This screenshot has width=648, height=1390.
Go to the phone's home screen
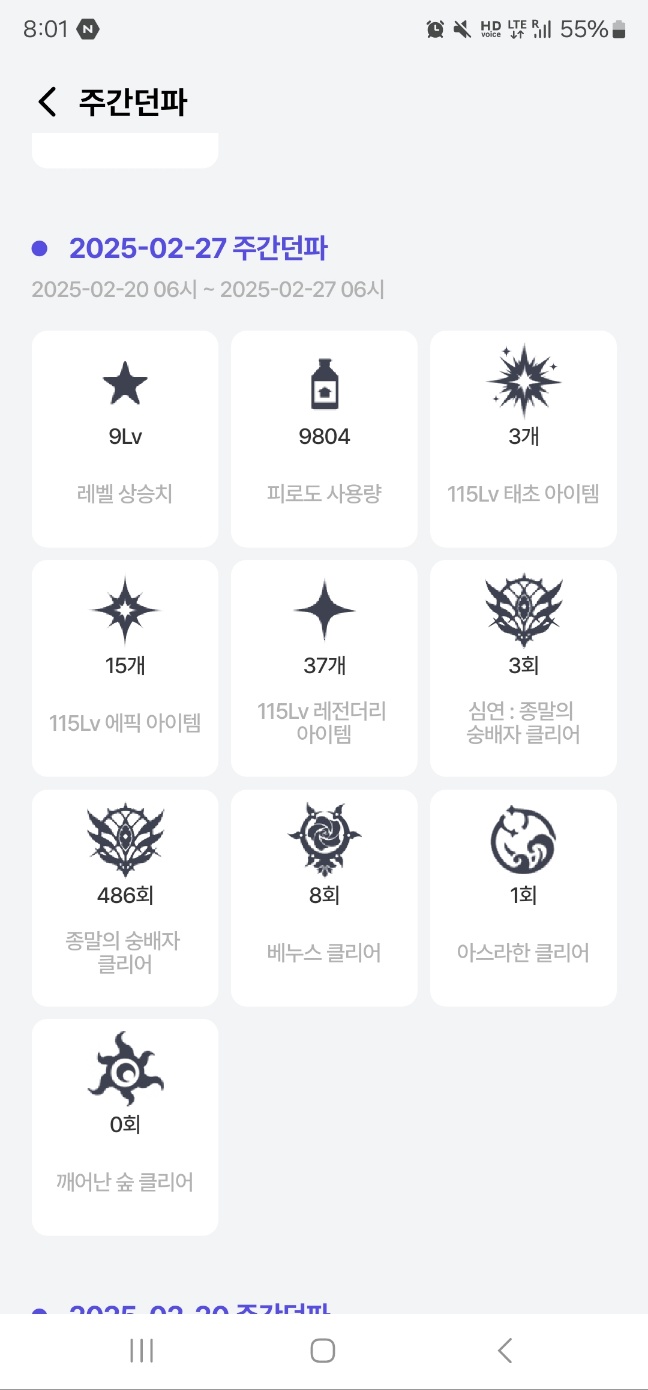tap(322, 1351)
